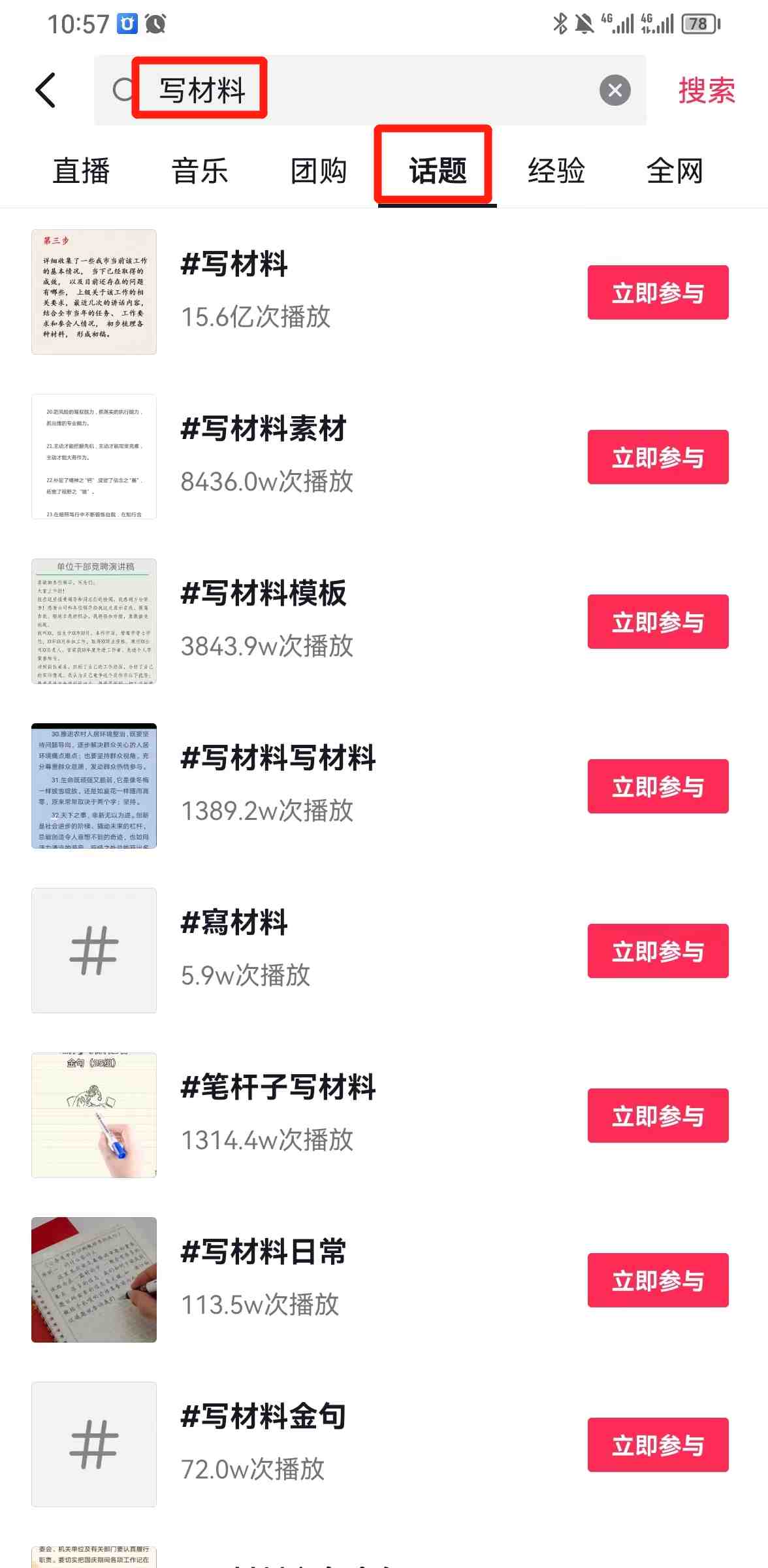Click the back arrow icon

point(44,90)
